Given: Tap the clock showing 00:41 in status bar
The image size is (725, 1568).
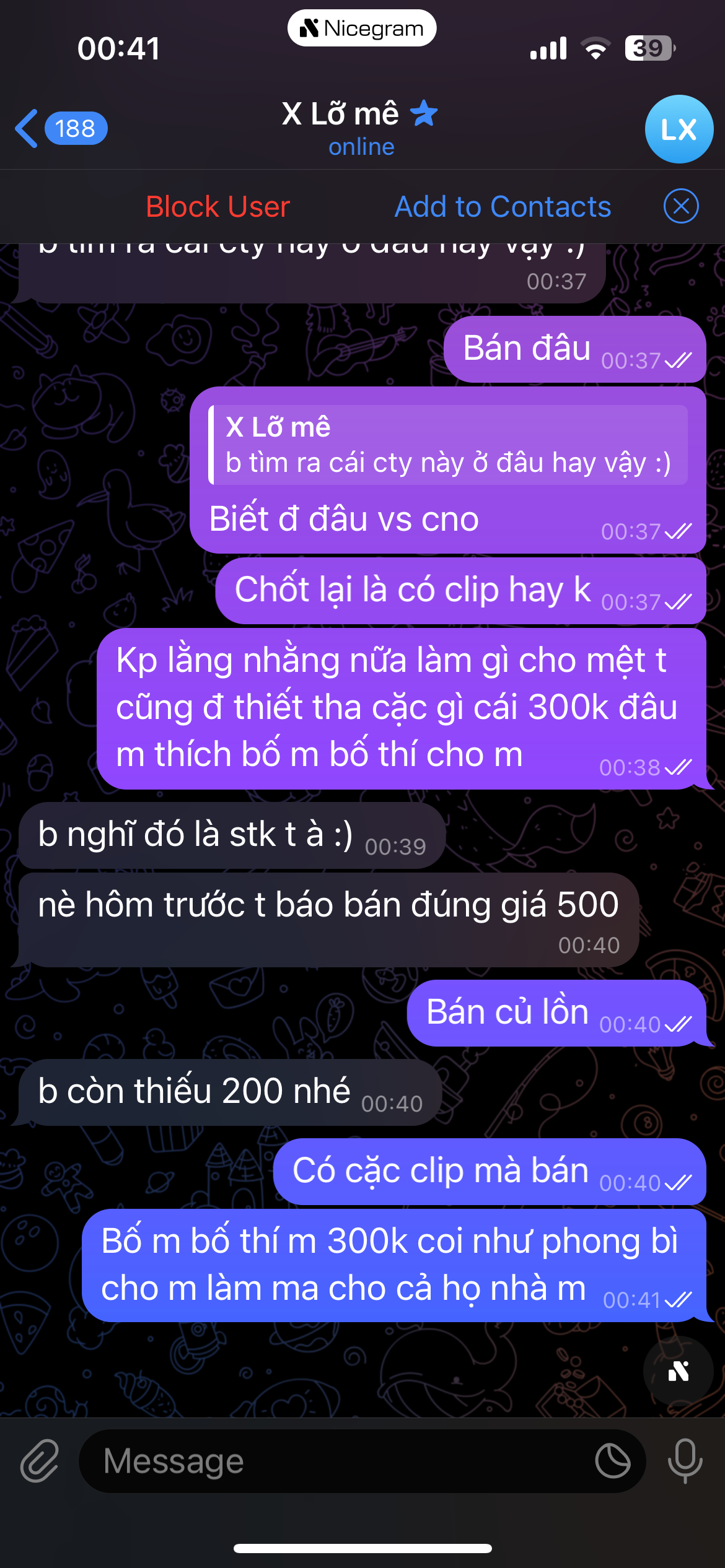Looking at the screenshot, I should click(118, 47).
